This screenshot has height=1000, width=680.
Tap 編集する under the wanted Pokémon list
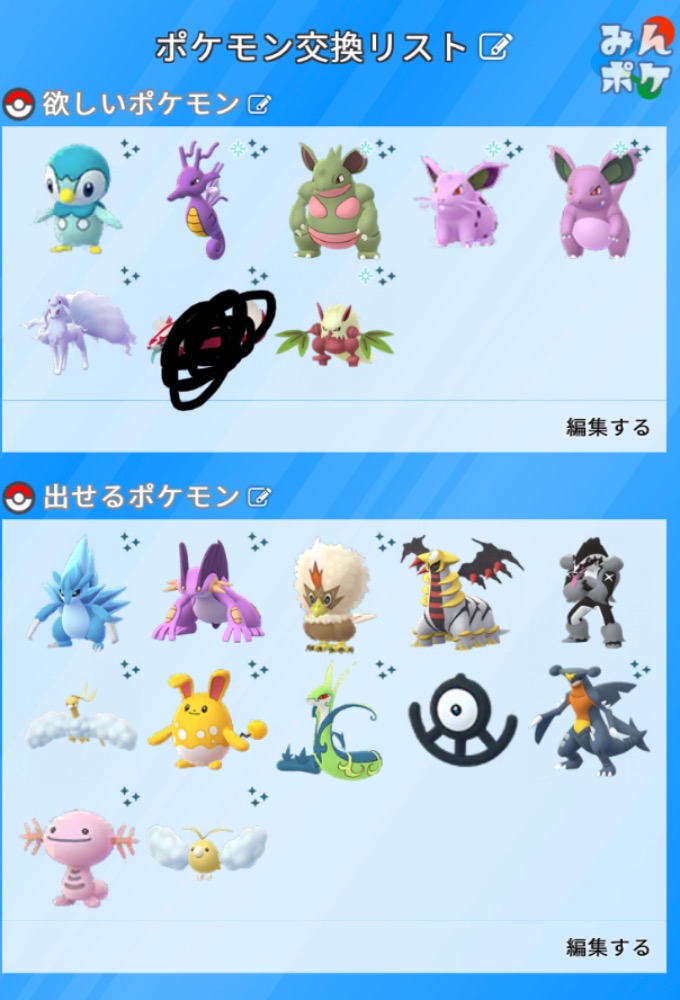point(608,427)
